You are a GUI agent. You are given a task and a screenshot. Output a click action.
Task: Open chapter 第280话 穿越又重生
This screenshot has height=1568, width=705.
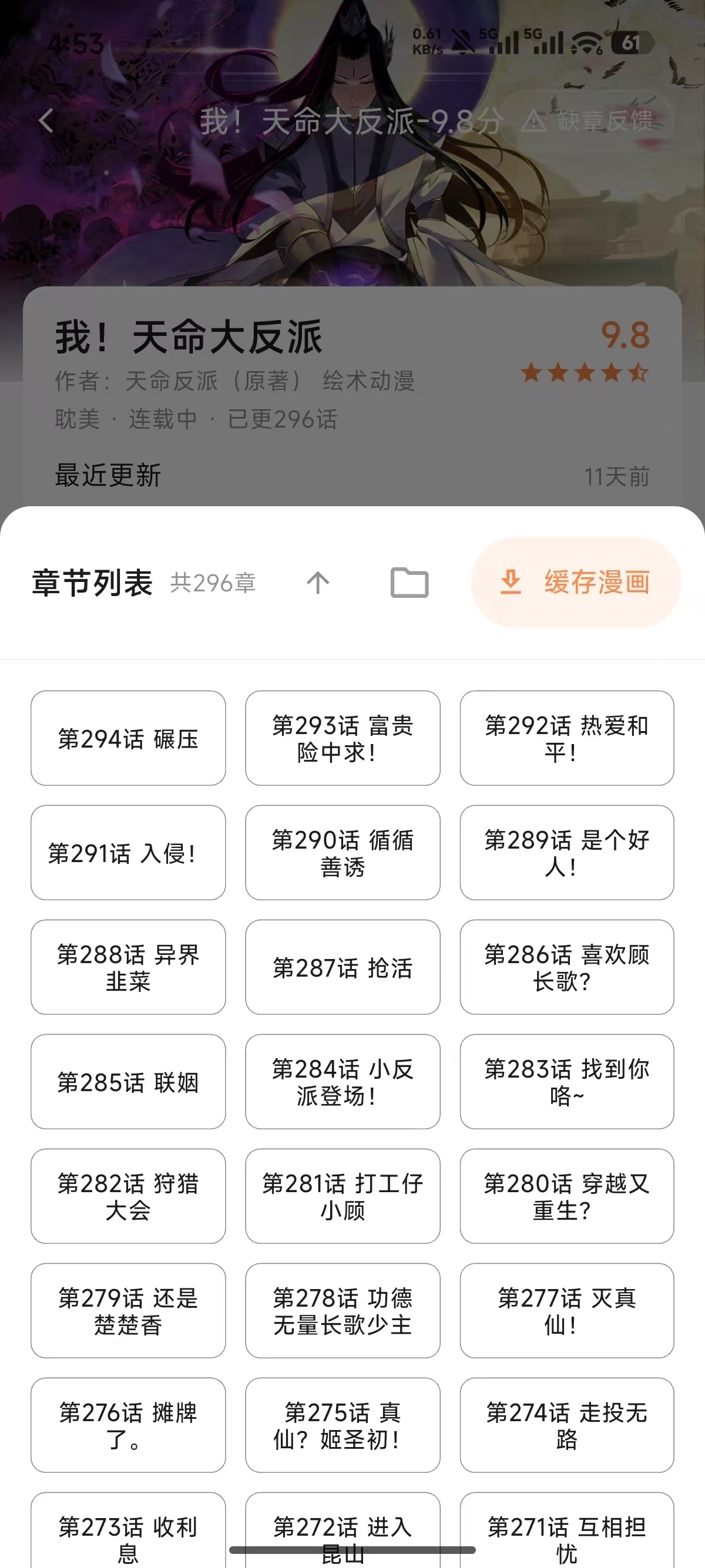(x=567, y=1197)
